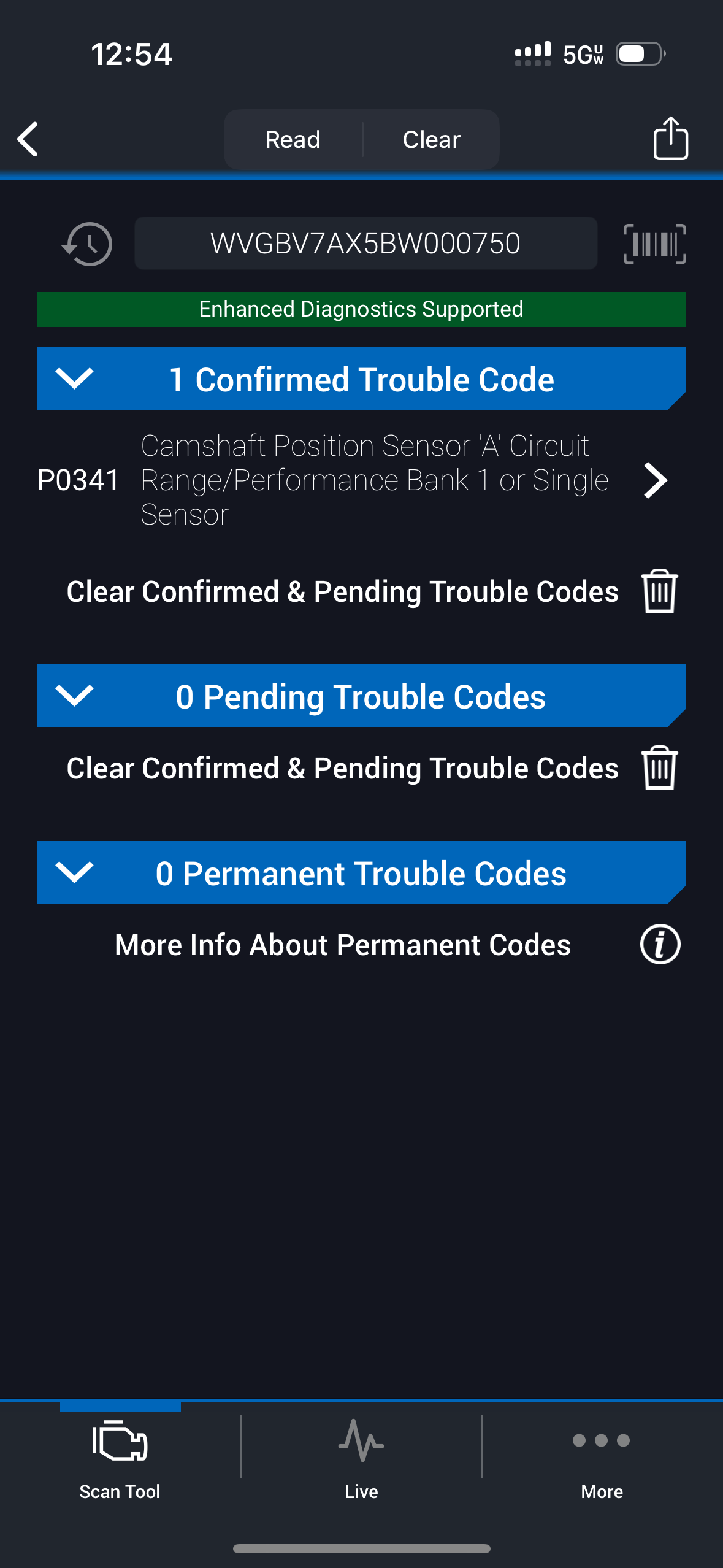
Task: Select the Clear segment
Action: click(x=431, y=139)
